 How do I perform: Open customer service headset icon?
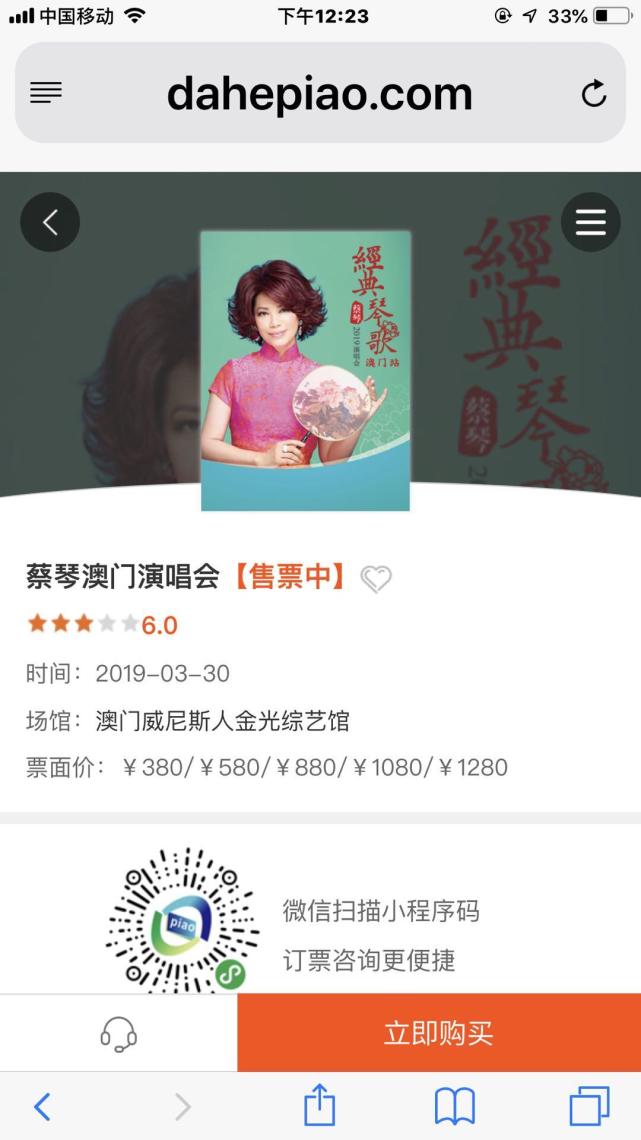coord(118,1033)
